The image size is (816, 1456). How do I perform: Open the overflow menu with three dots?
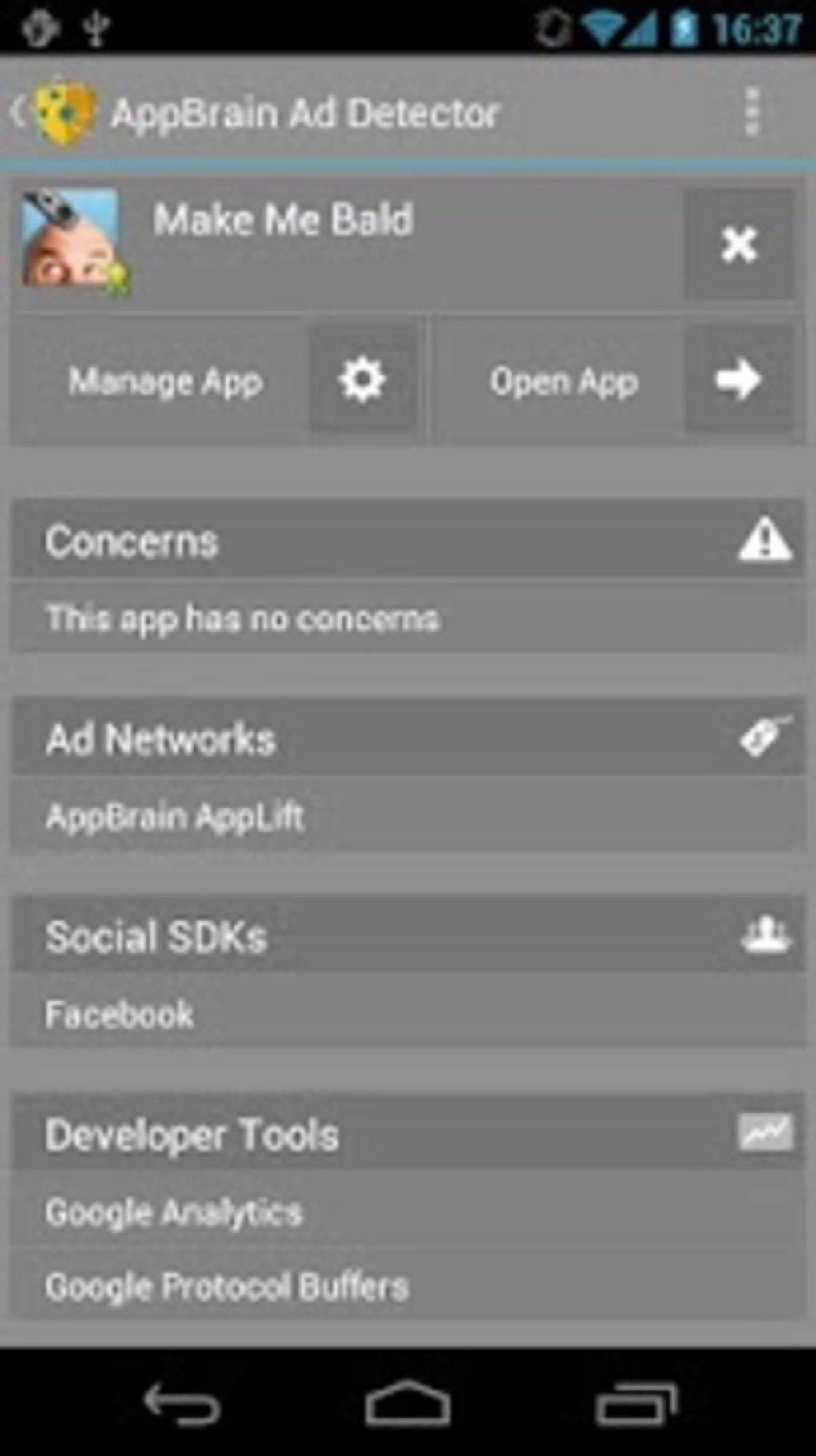click(750, 112)
